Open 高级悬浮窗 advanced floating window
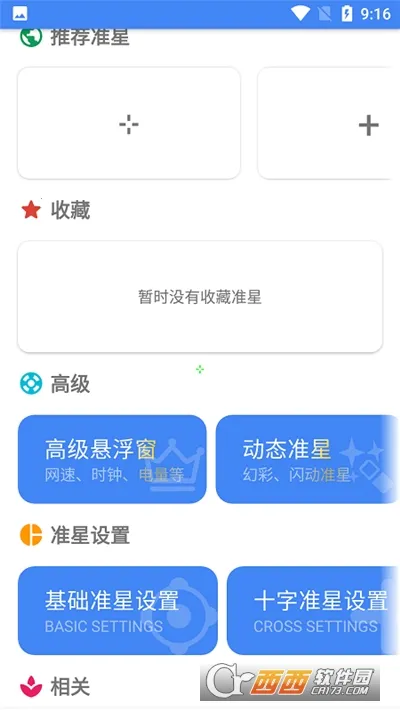Image resolution: width=400 pixels, height=711 pixels. (x=112, y=459)
